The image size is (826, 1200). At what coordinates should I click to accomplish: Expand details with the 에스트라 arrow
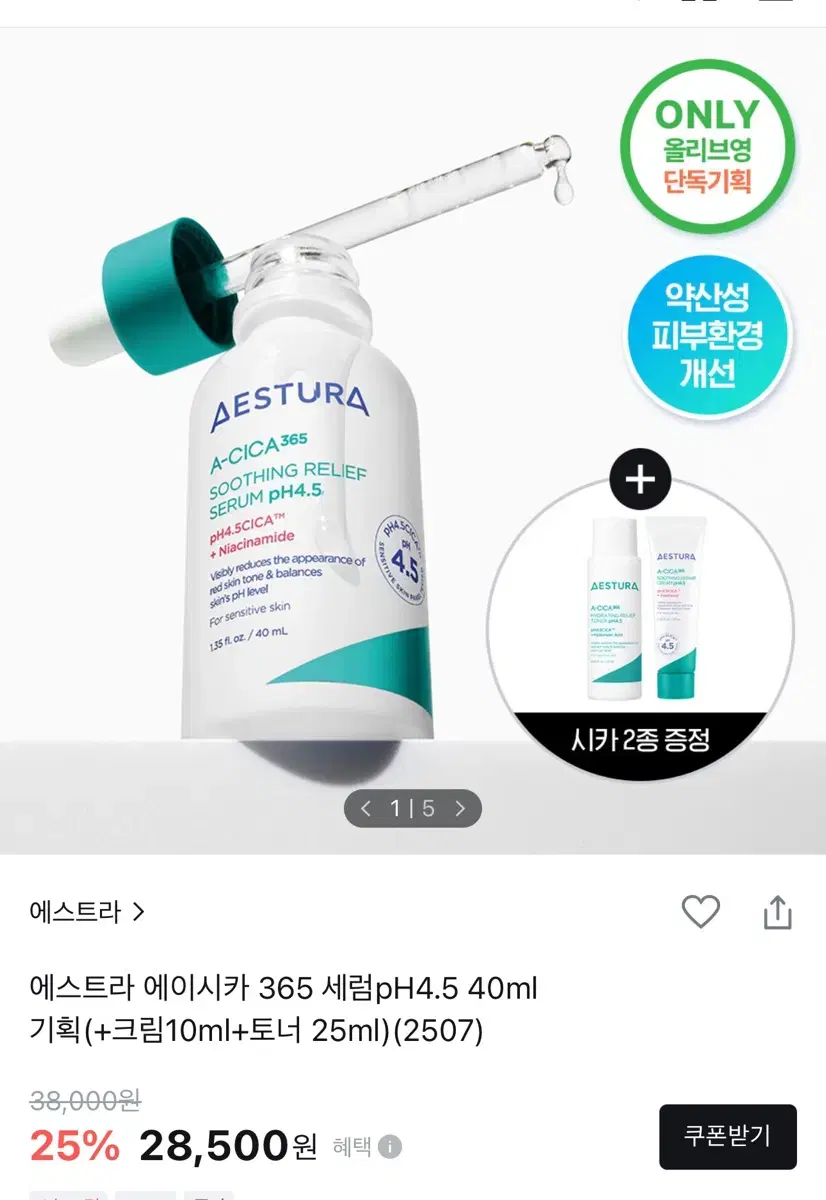[x=139, y=910]
